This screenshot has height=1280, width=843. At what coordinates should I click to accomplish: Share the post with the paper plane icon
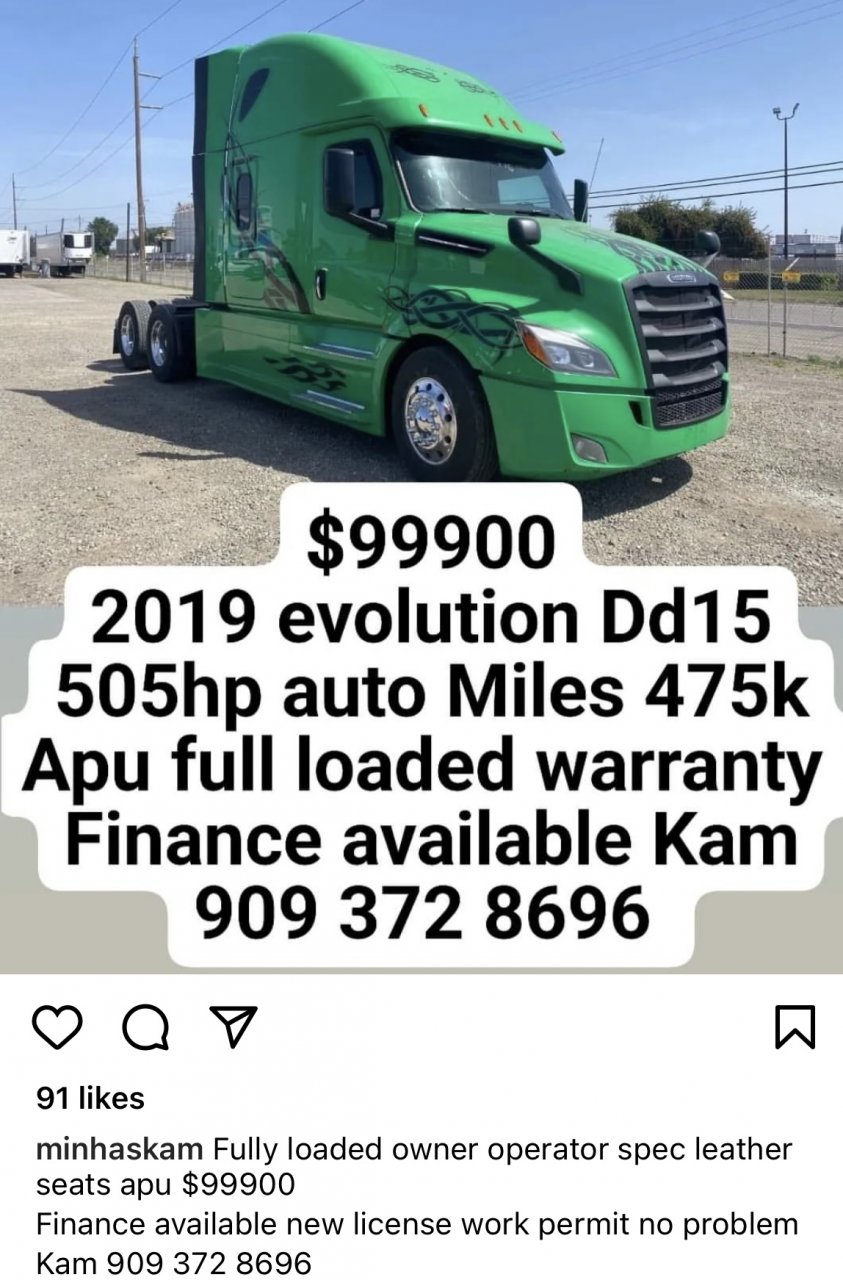point(234,1026)
